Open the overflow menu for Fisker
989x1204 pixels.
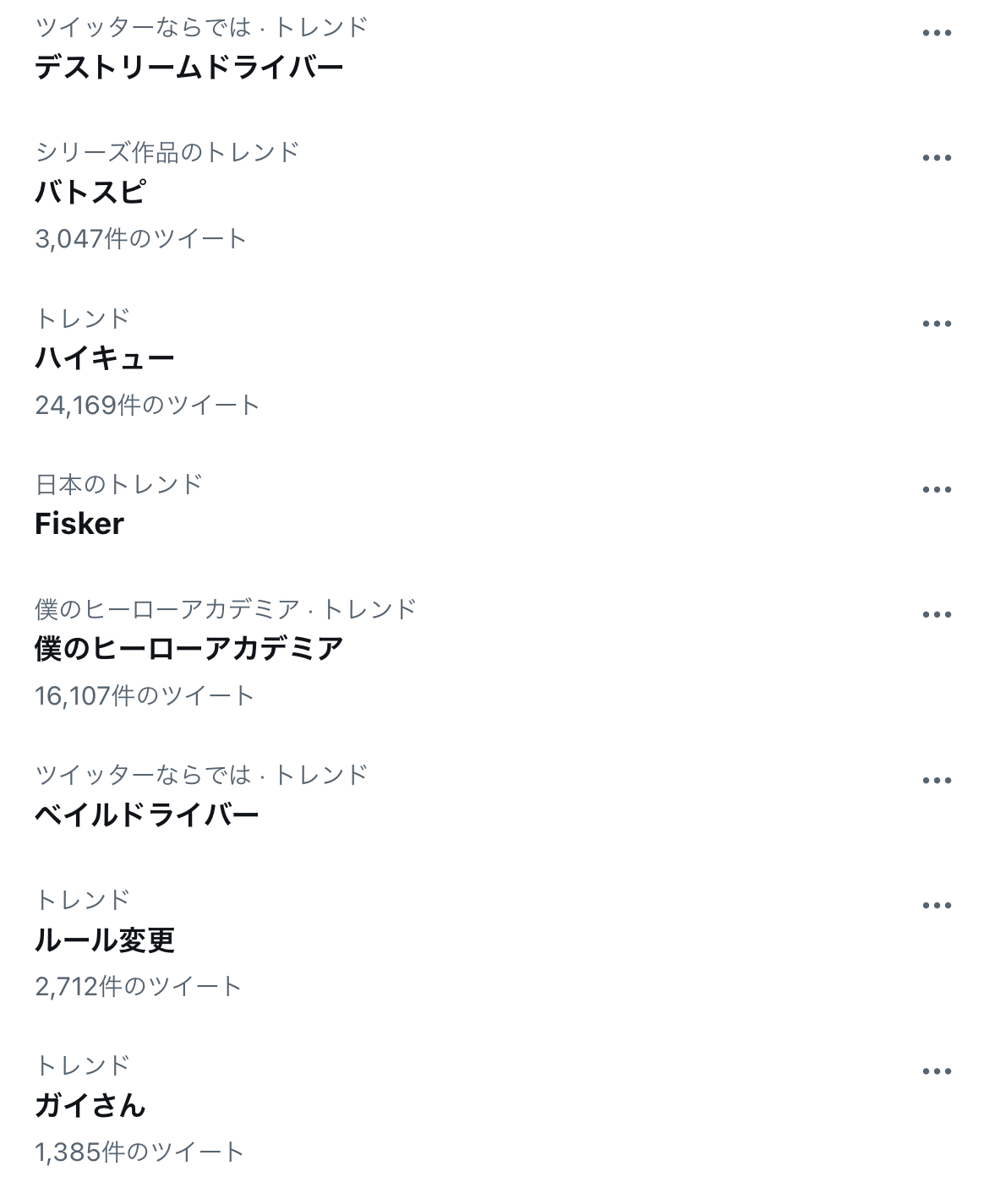coord(937,490)
